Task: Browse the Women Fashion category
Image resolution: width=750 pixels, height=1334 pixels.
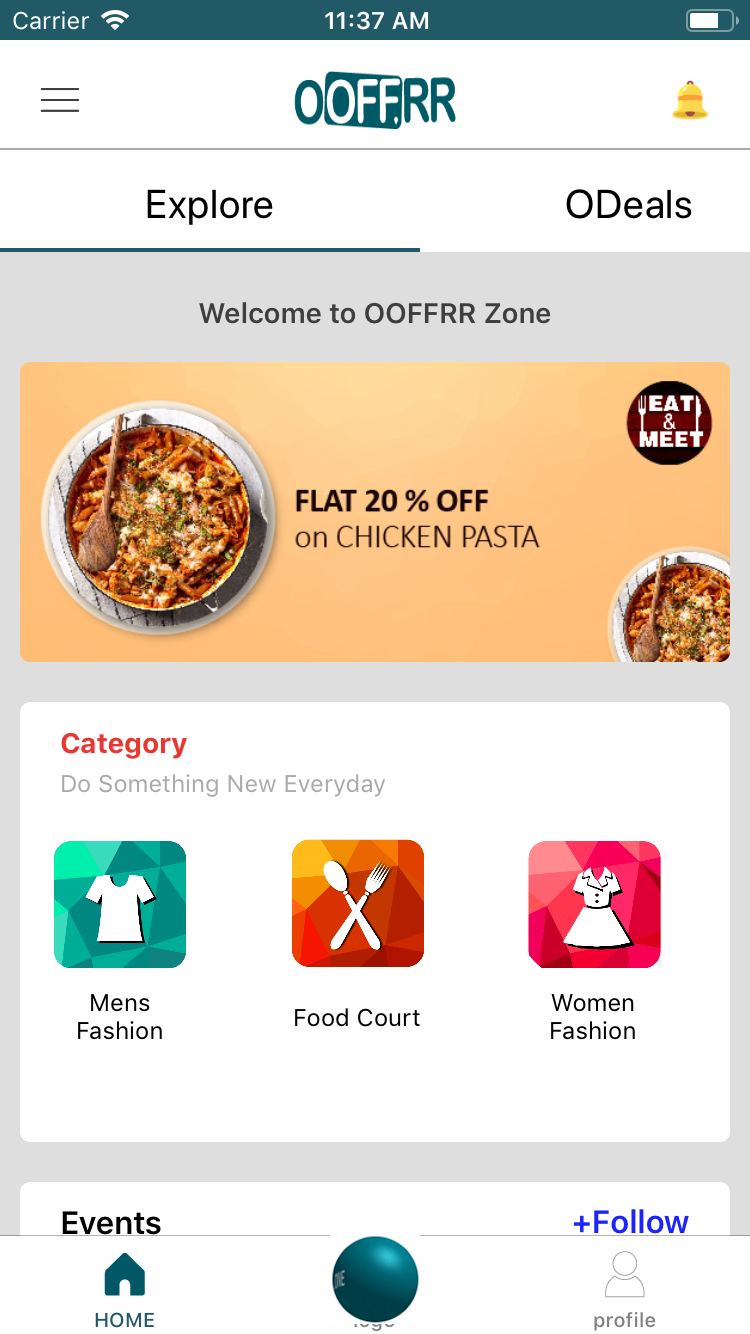Action: click(594, 905)
